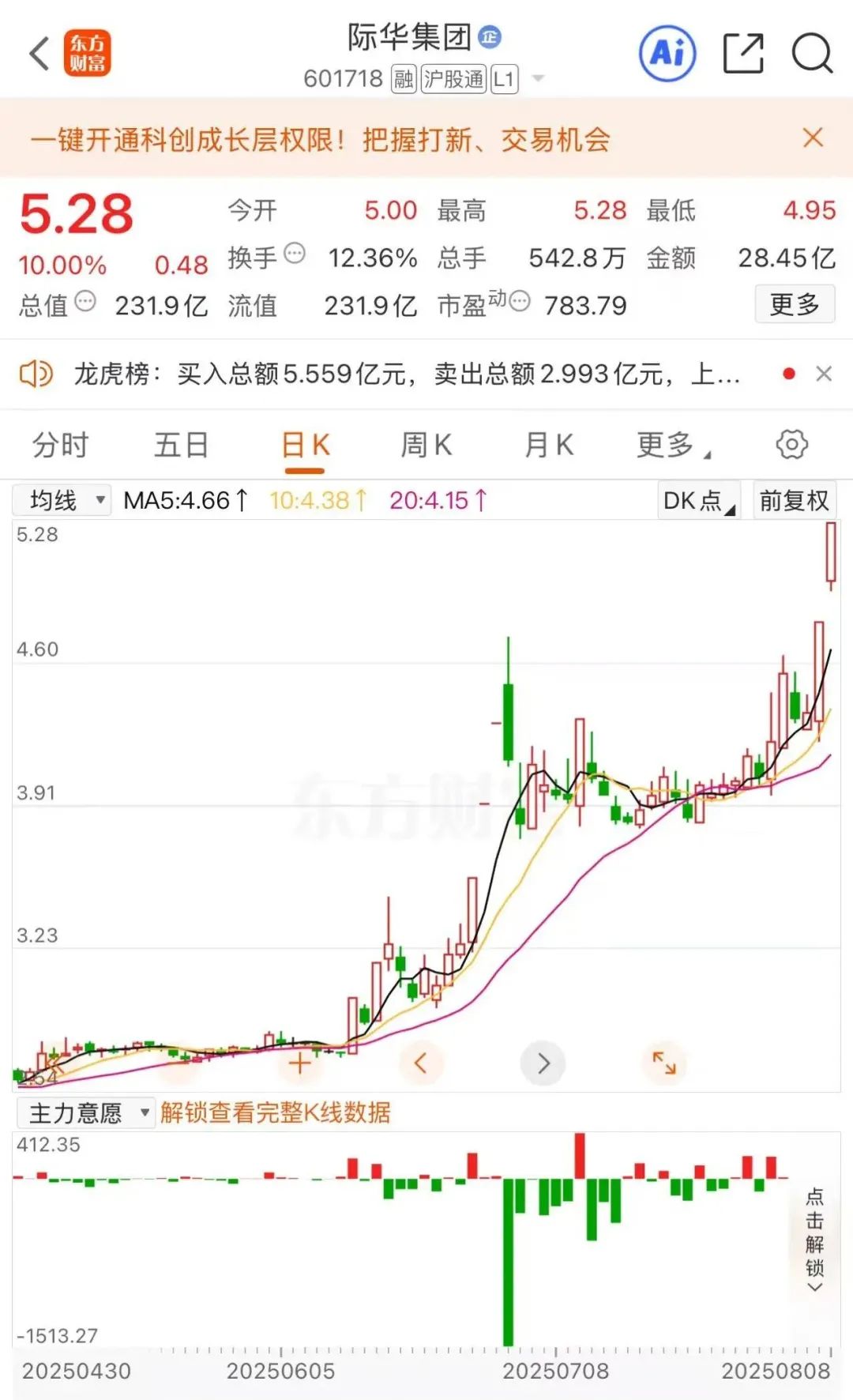Screen dimensions: 853x1400
Task: Close the 龙虎榜 ticker bar
Action: click(824, 374)
